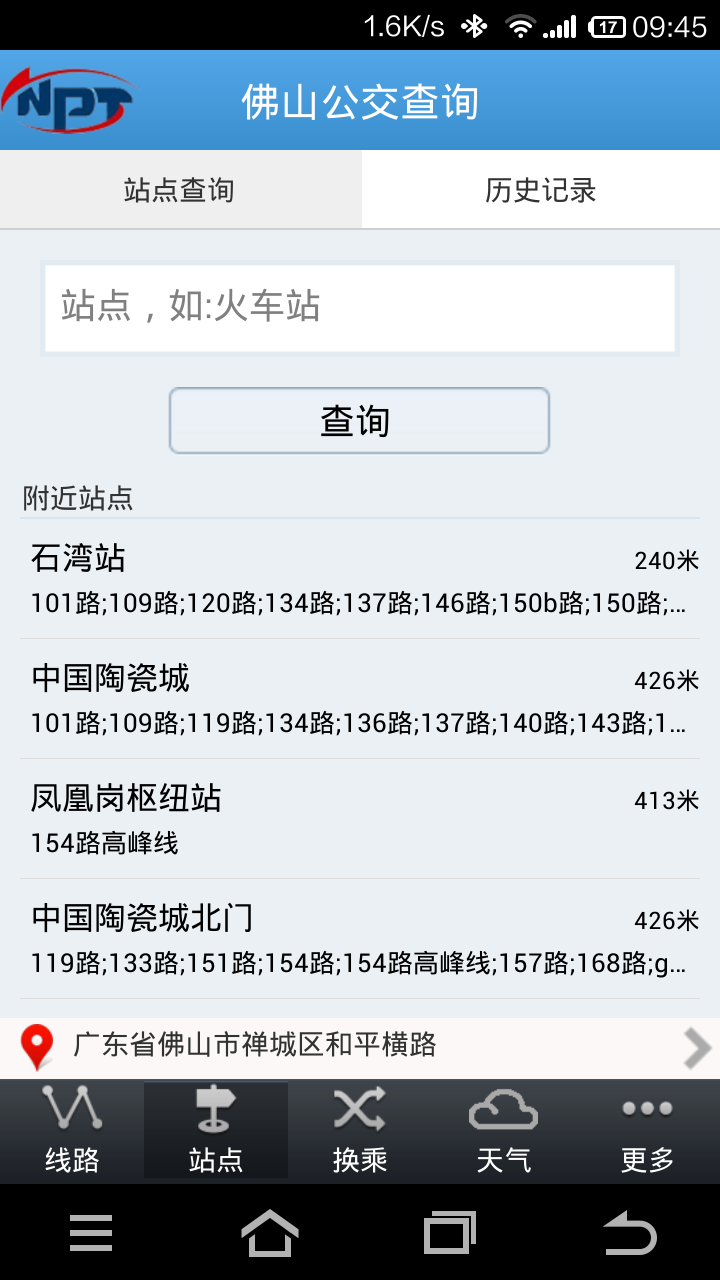720x1280 pixels.
Task: Tap the Android back button
Action: tap(629, 1233)
